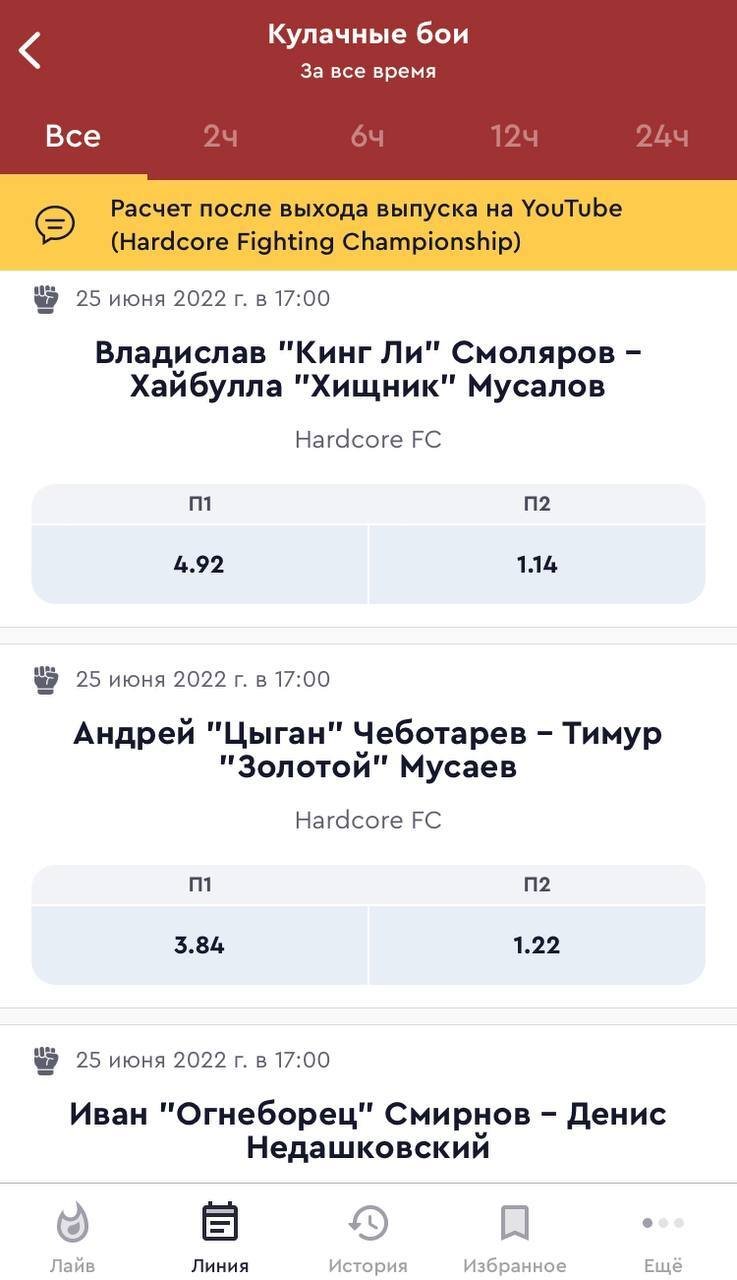
Task: Switch to the 2ч filter tab
Action: (220, 137)
